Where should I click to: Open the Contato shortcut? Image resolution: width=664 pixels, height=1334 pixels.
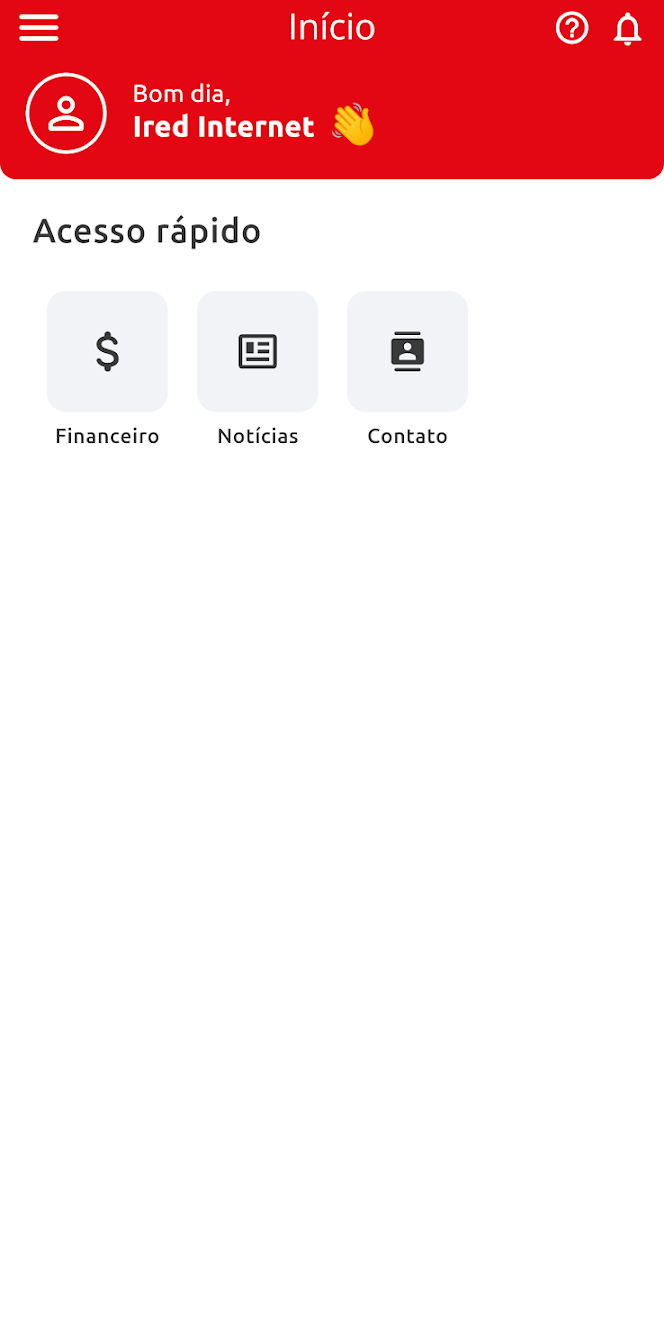pos(407,352)
